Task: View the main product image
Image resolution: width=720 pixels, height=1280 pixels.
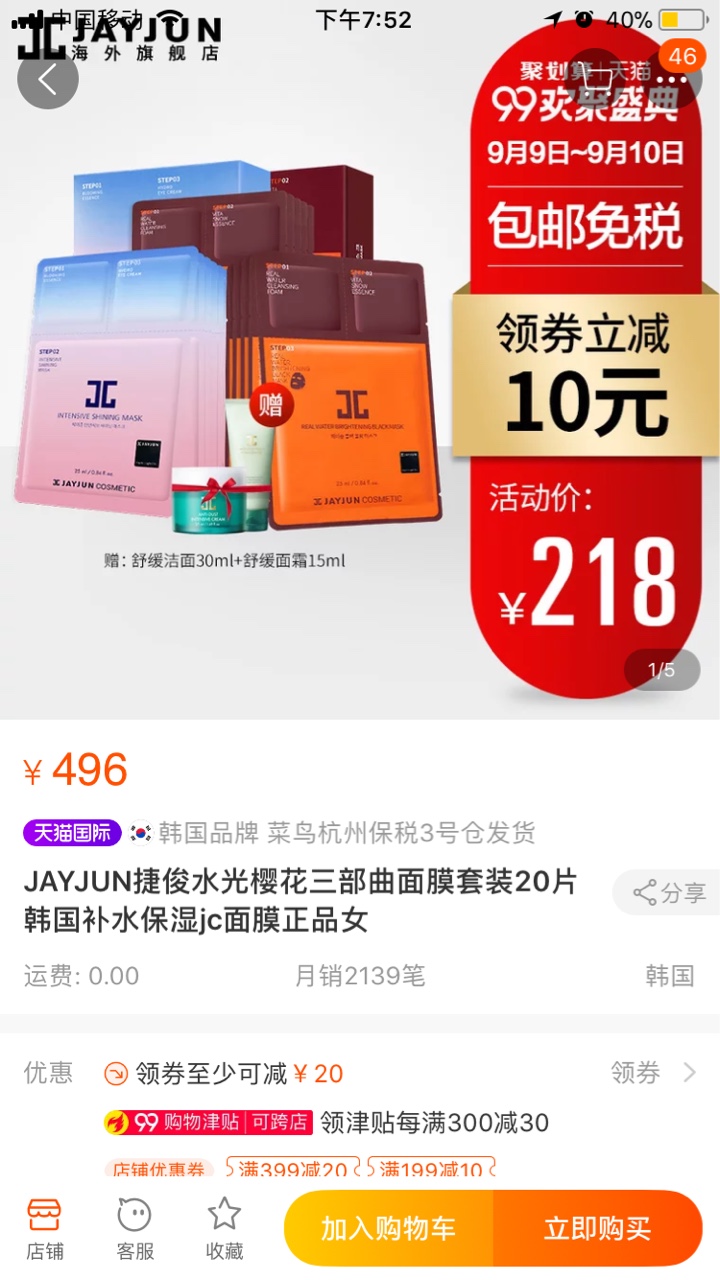Action: tap(360, 360)
